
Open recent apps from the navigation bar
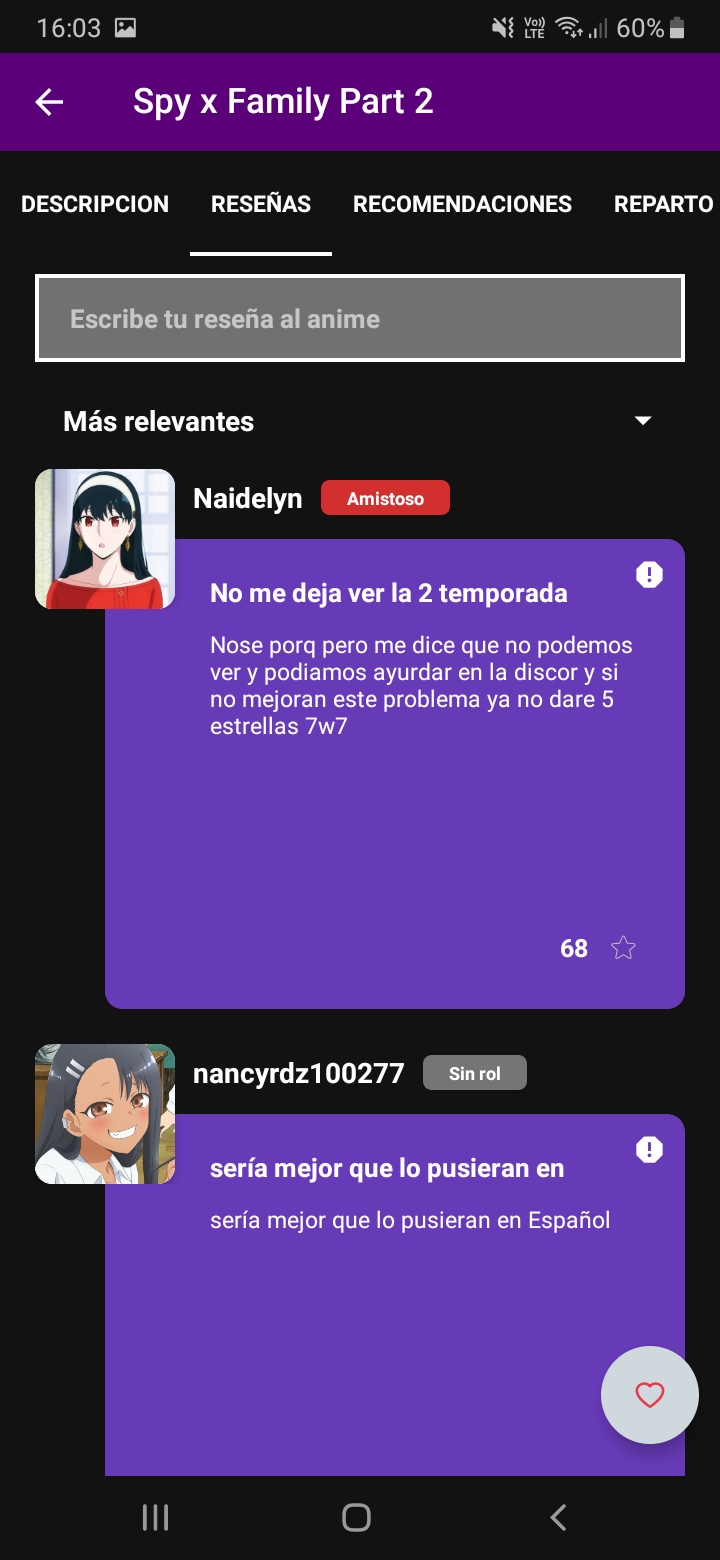155,1517
